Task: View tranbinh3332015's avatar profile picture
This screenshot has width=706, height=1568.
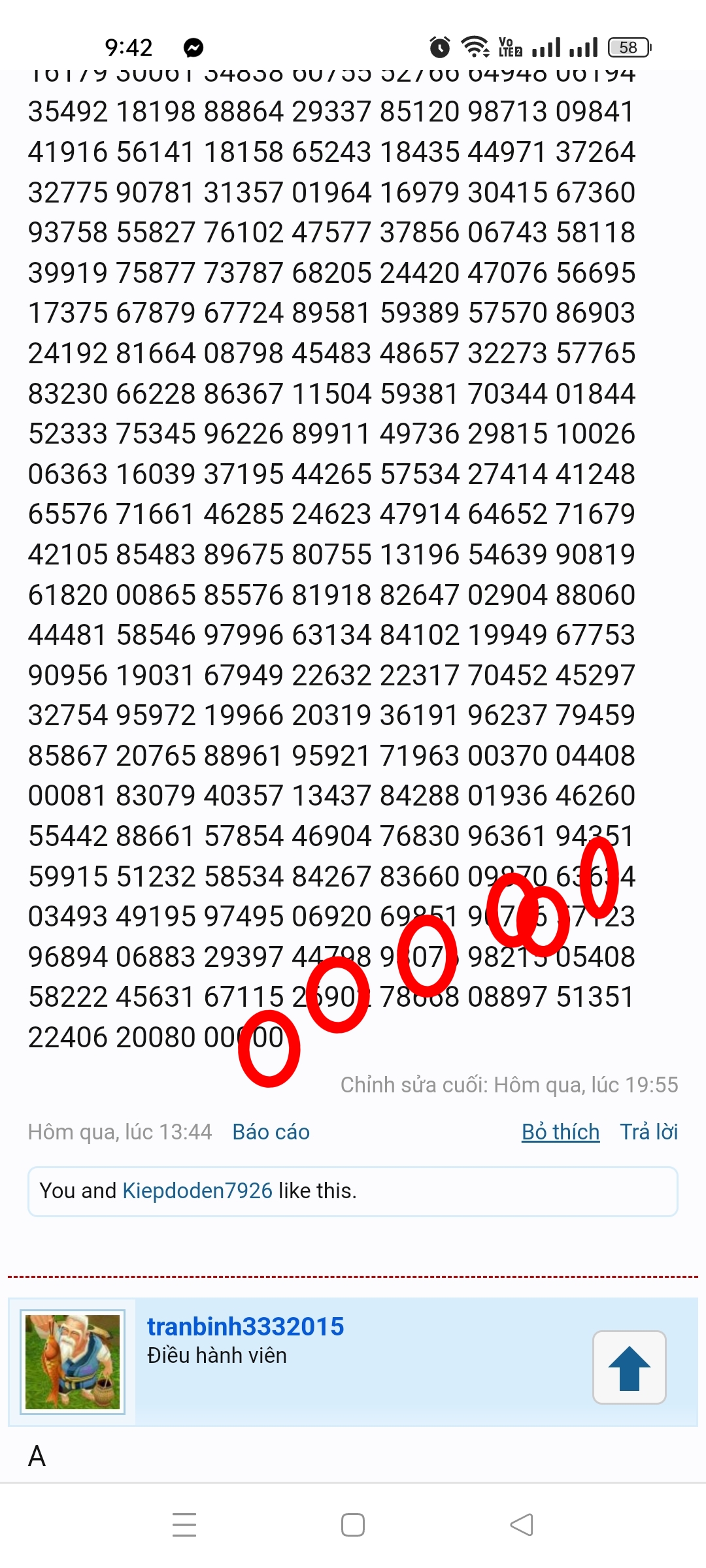Action: pos(73,1362)
